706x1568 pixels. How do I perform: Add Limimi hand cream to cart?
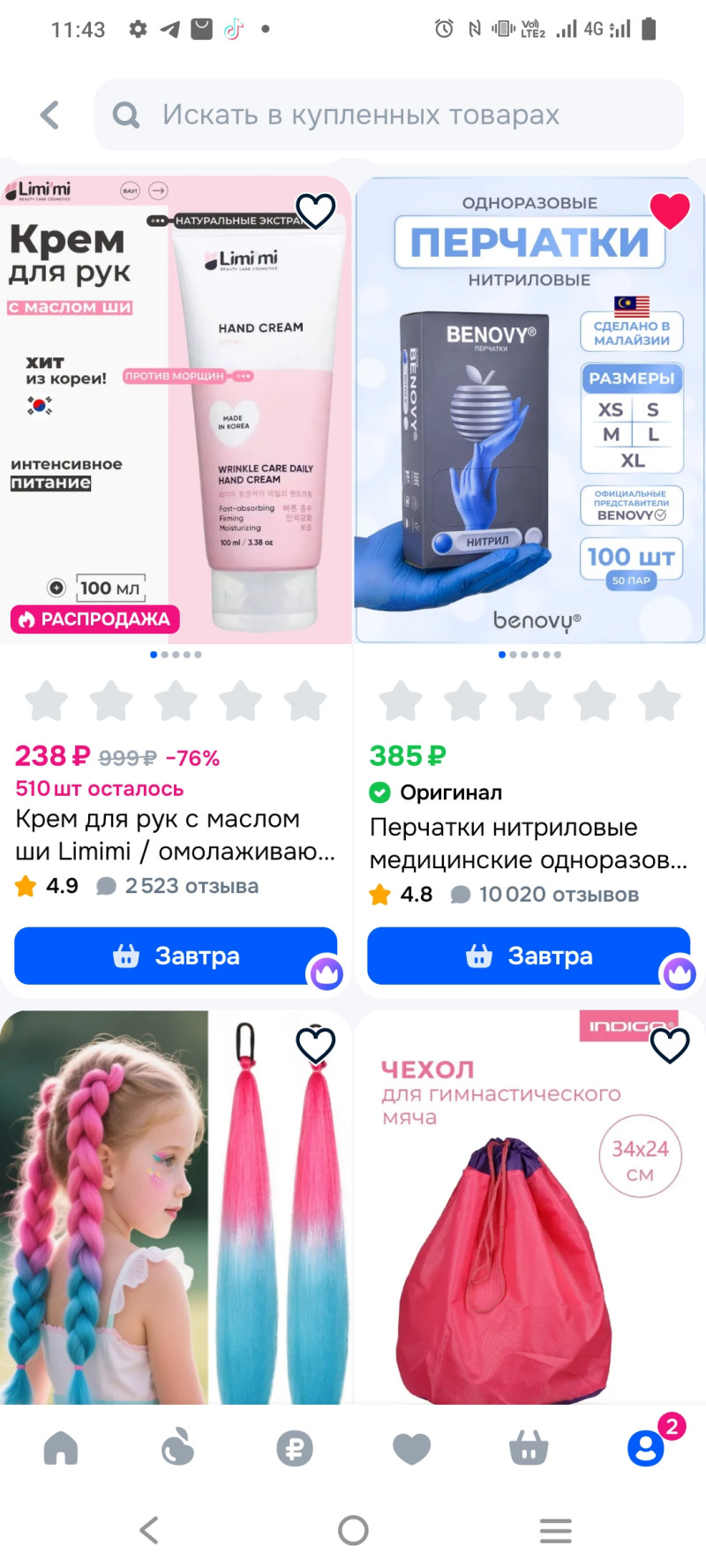pos(176,956)
